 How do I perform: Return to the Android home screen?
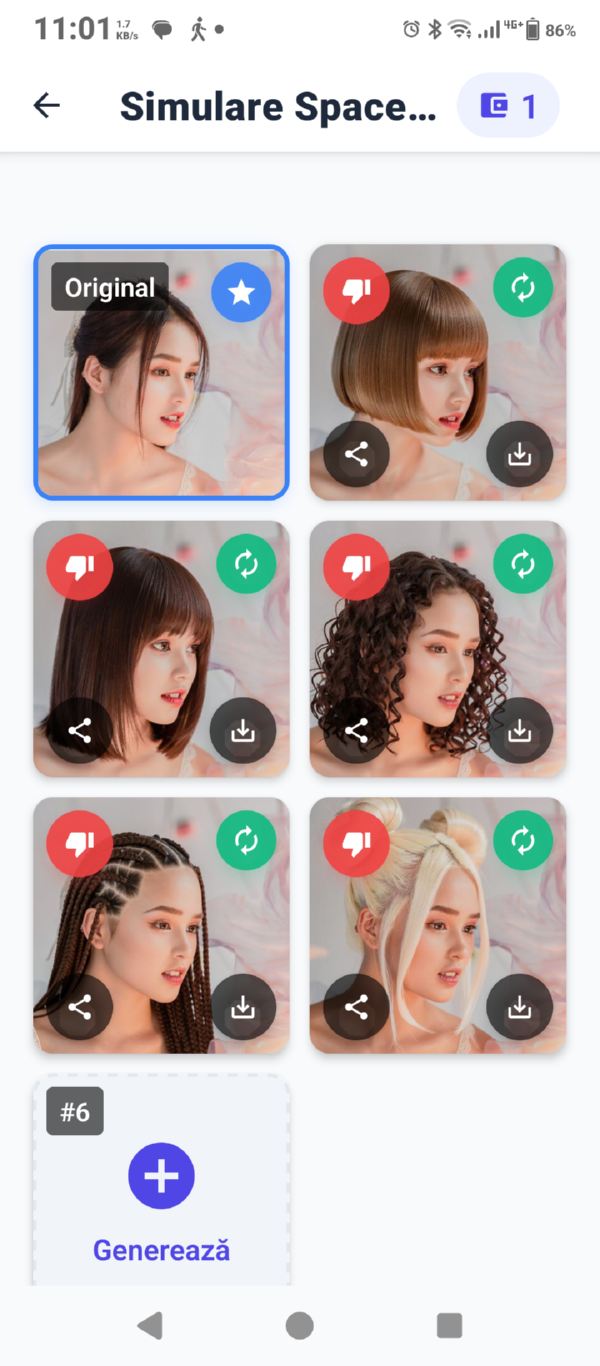(299, 1325)
